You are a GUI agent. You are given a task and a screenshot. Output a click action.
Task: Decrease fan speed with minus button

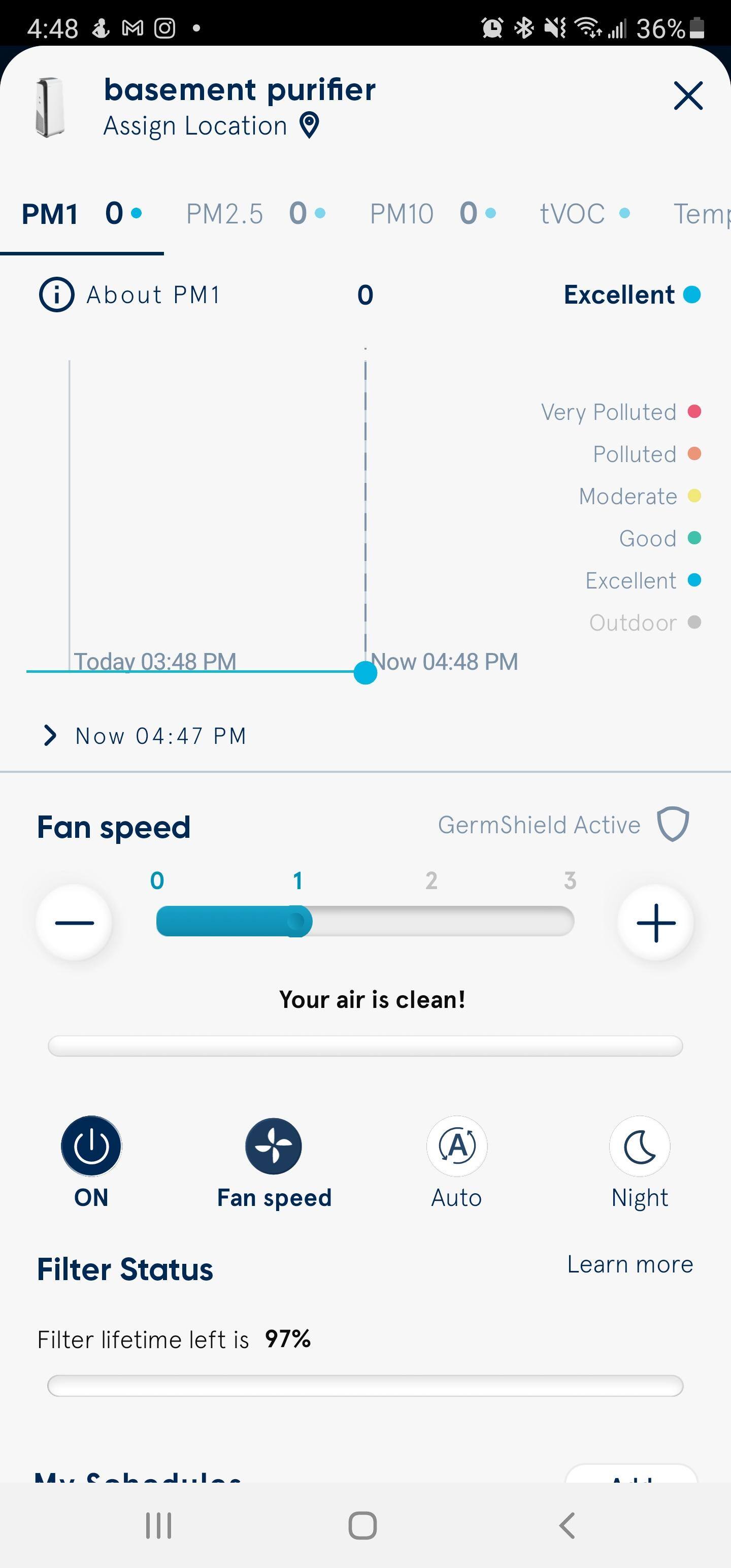pos(74,922)
